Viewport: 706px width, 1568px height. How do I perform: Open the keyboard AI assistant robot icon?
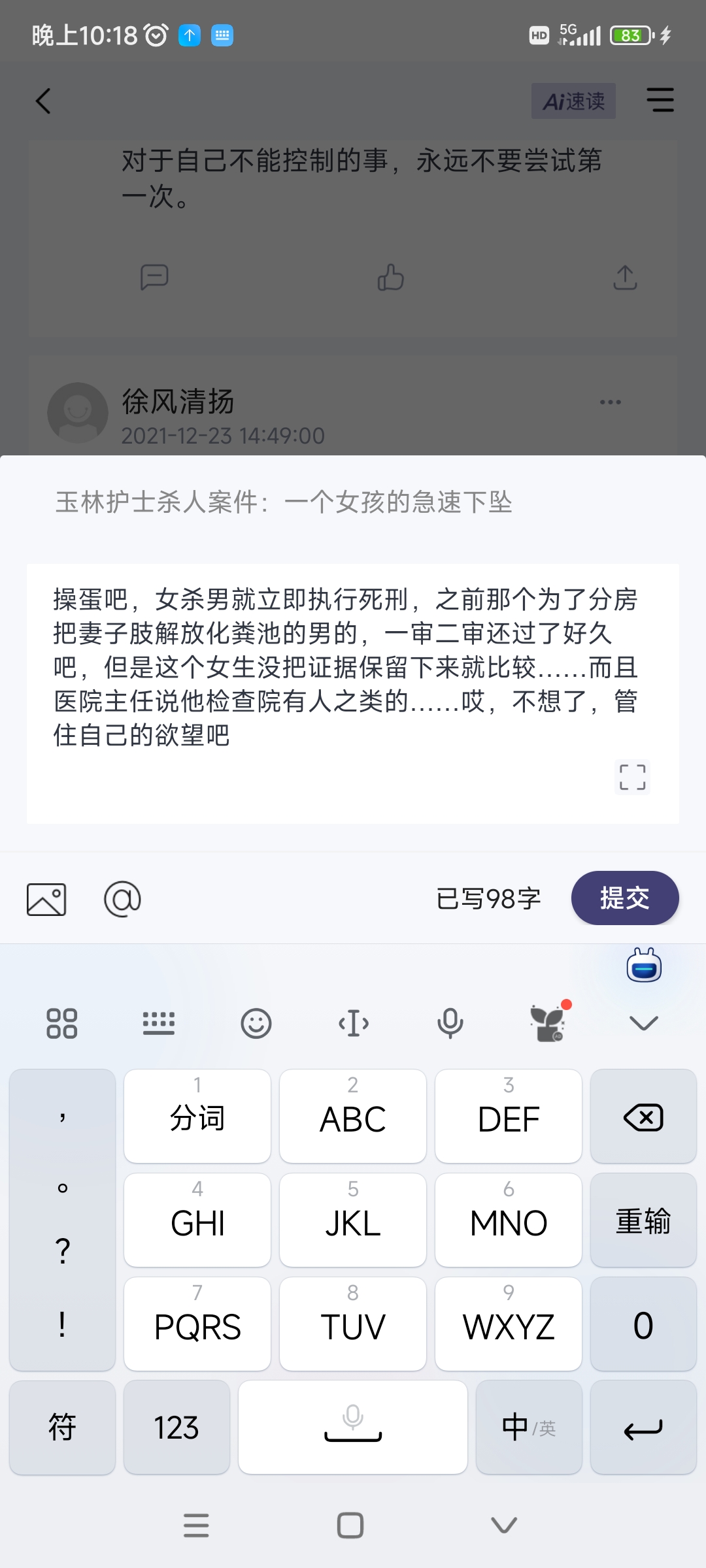(644, 966)
